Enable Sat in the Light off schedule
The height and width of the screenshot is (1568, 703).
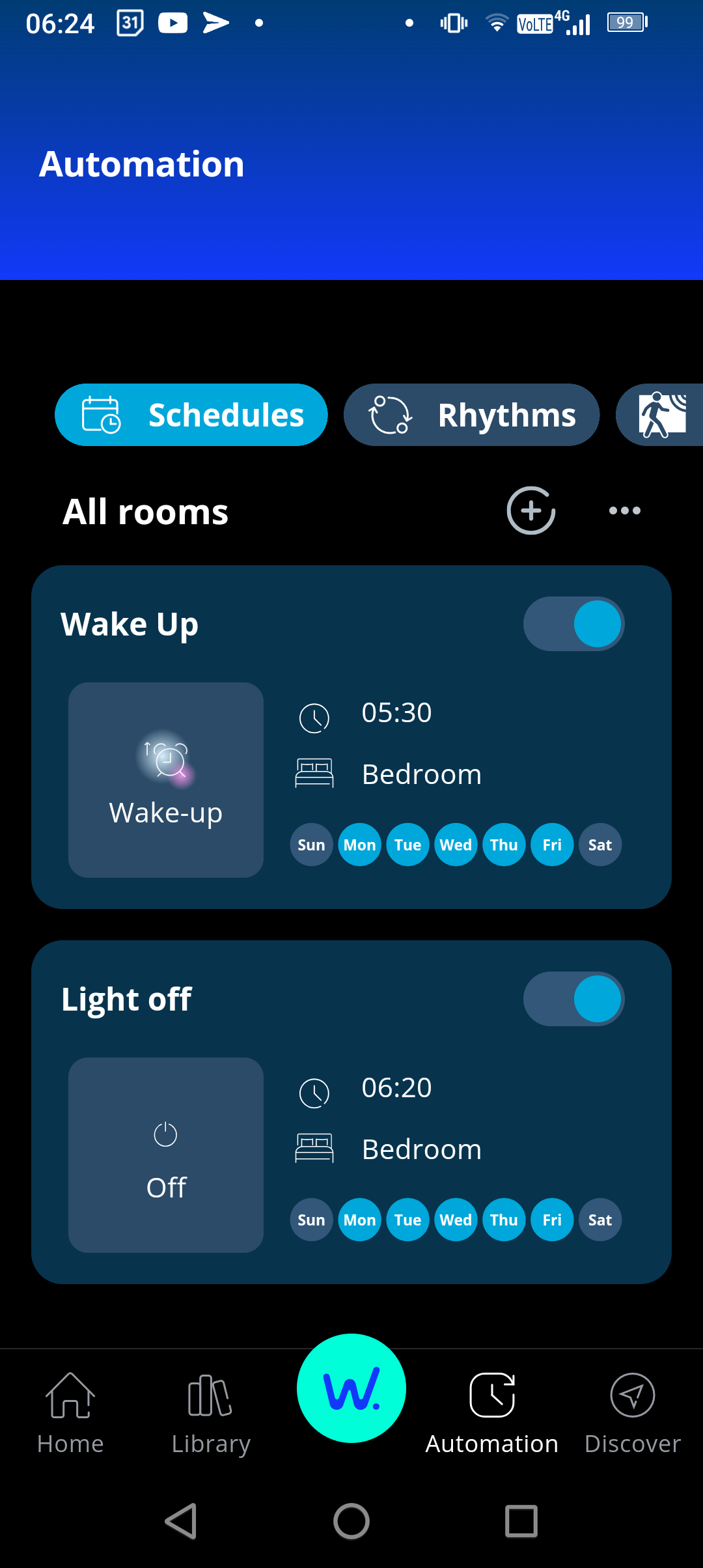click(600, 1220)
